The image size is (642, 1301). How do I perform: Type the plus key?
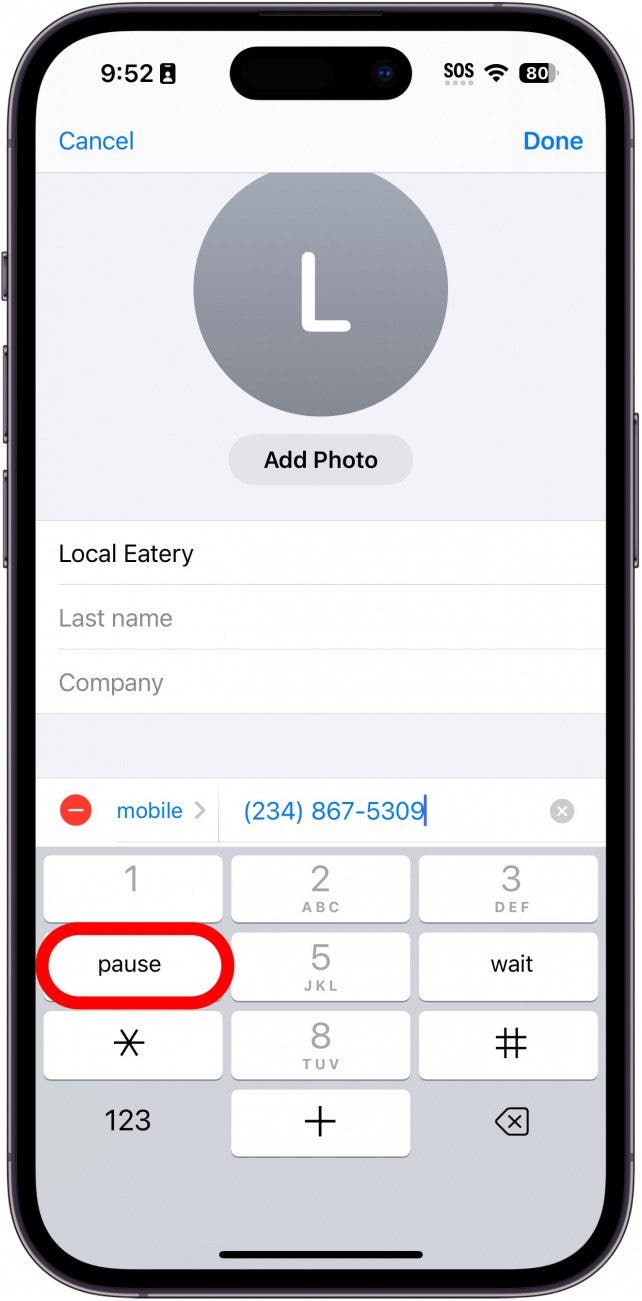tap(320, 1122)
